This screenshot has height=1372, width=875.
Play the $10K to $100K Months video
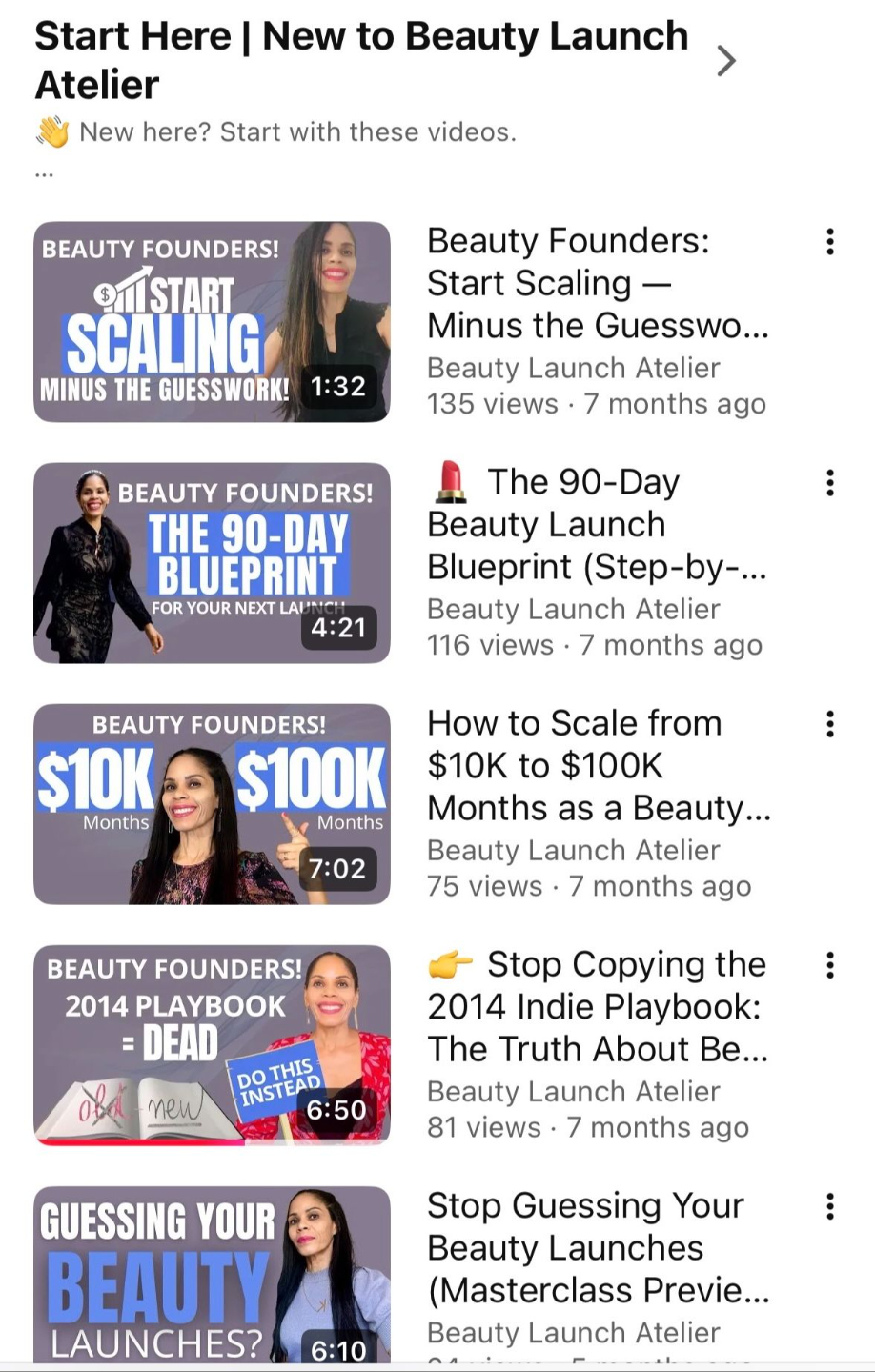coord(212,804)
